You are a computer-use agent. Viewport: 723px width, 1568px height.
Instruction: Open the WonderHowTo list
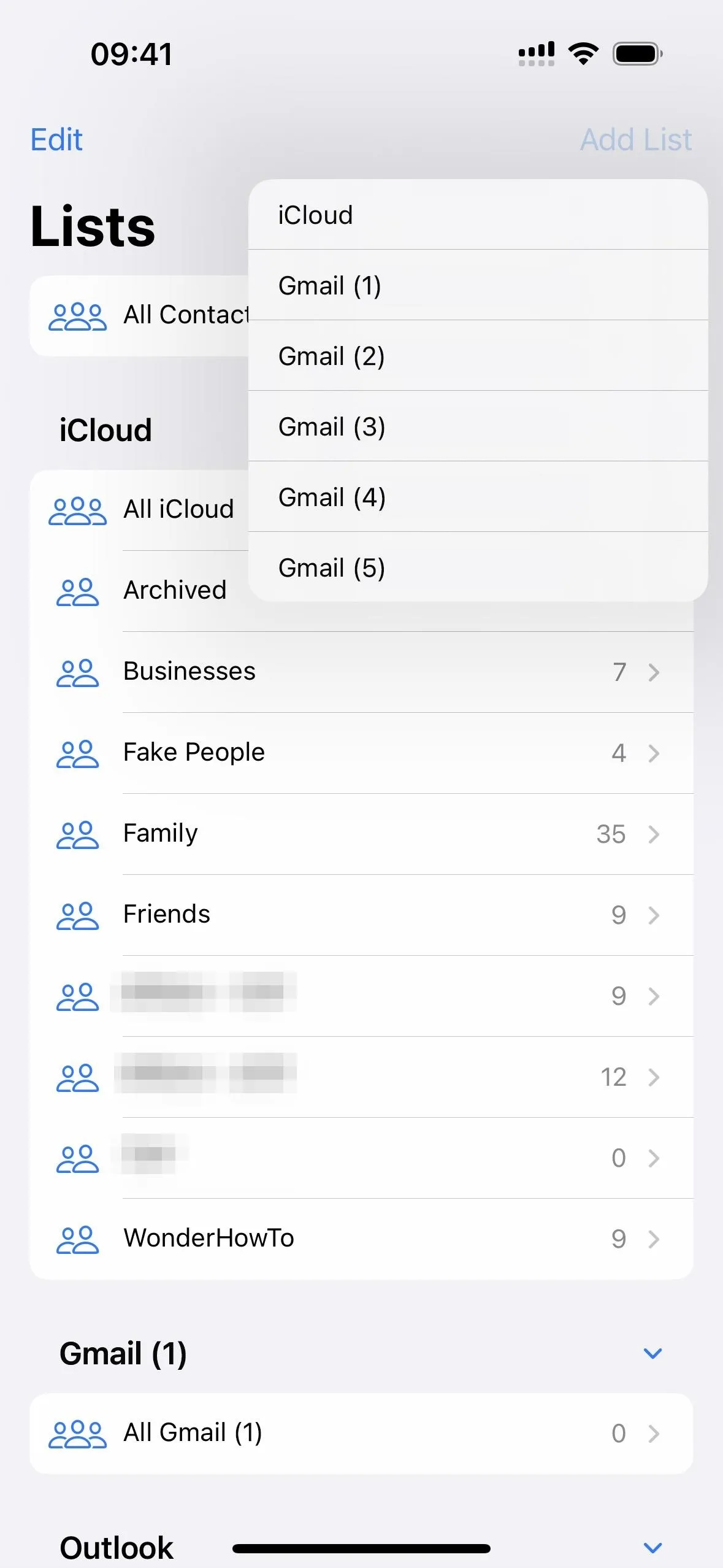[x=361, y=1239]
